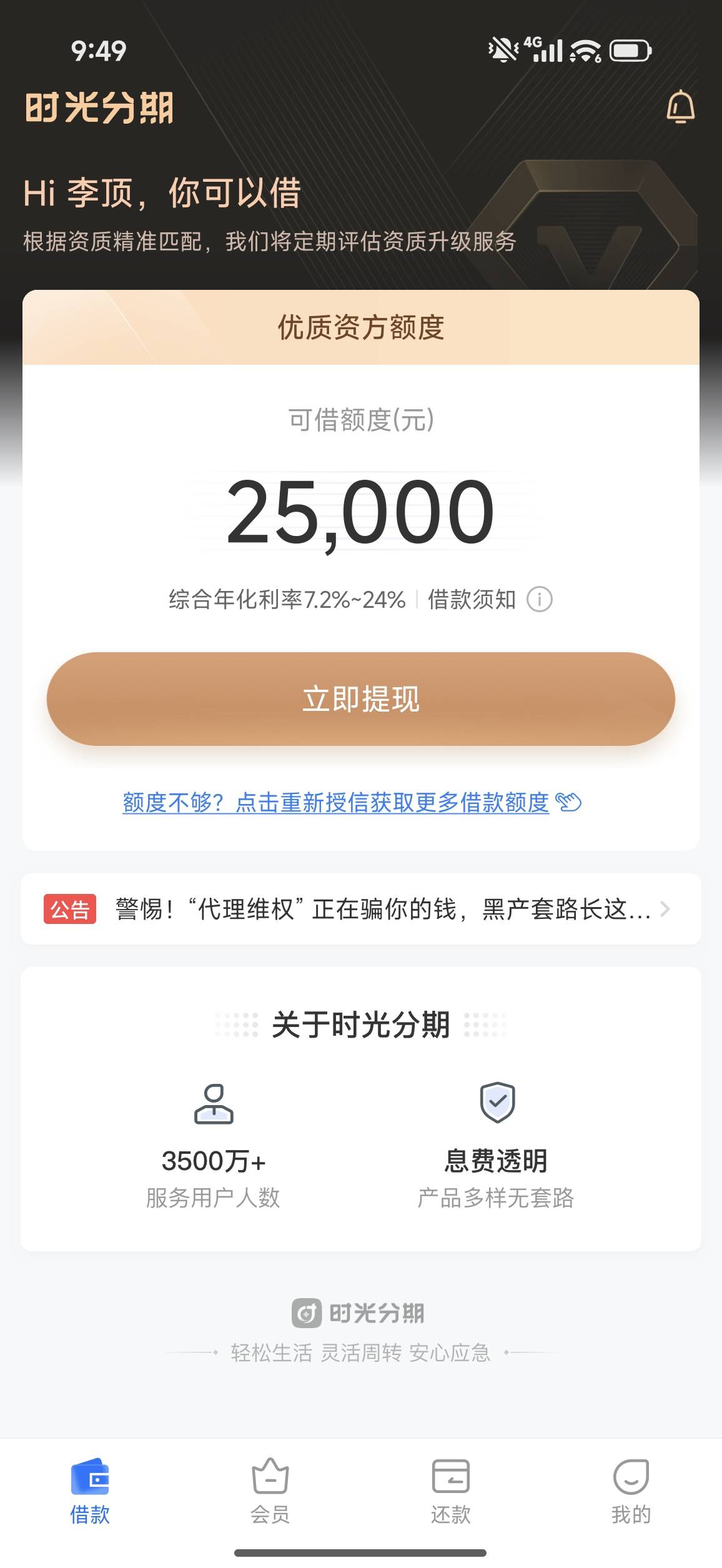Open the 公告 announcement about 代理维权
The image size is (722, 1568).
click(361, 909)
